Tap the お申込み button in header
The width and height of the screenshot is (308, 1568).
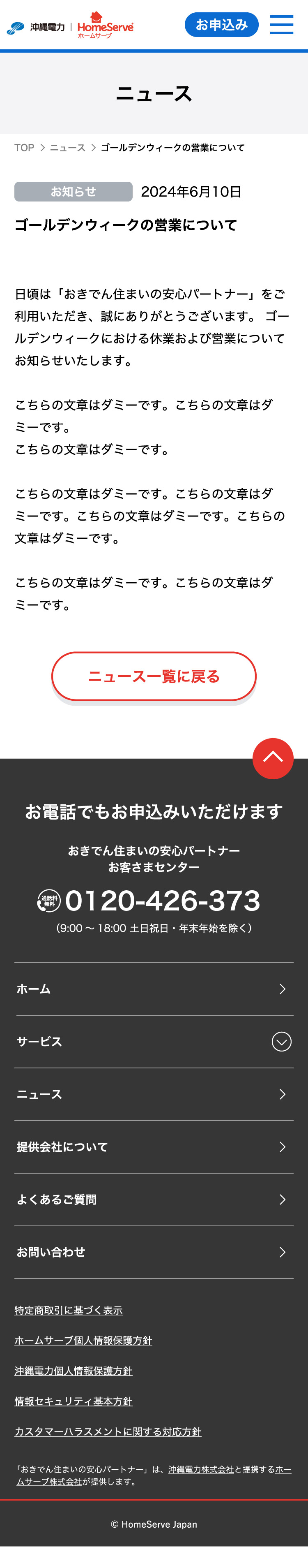tap(221, 25)
